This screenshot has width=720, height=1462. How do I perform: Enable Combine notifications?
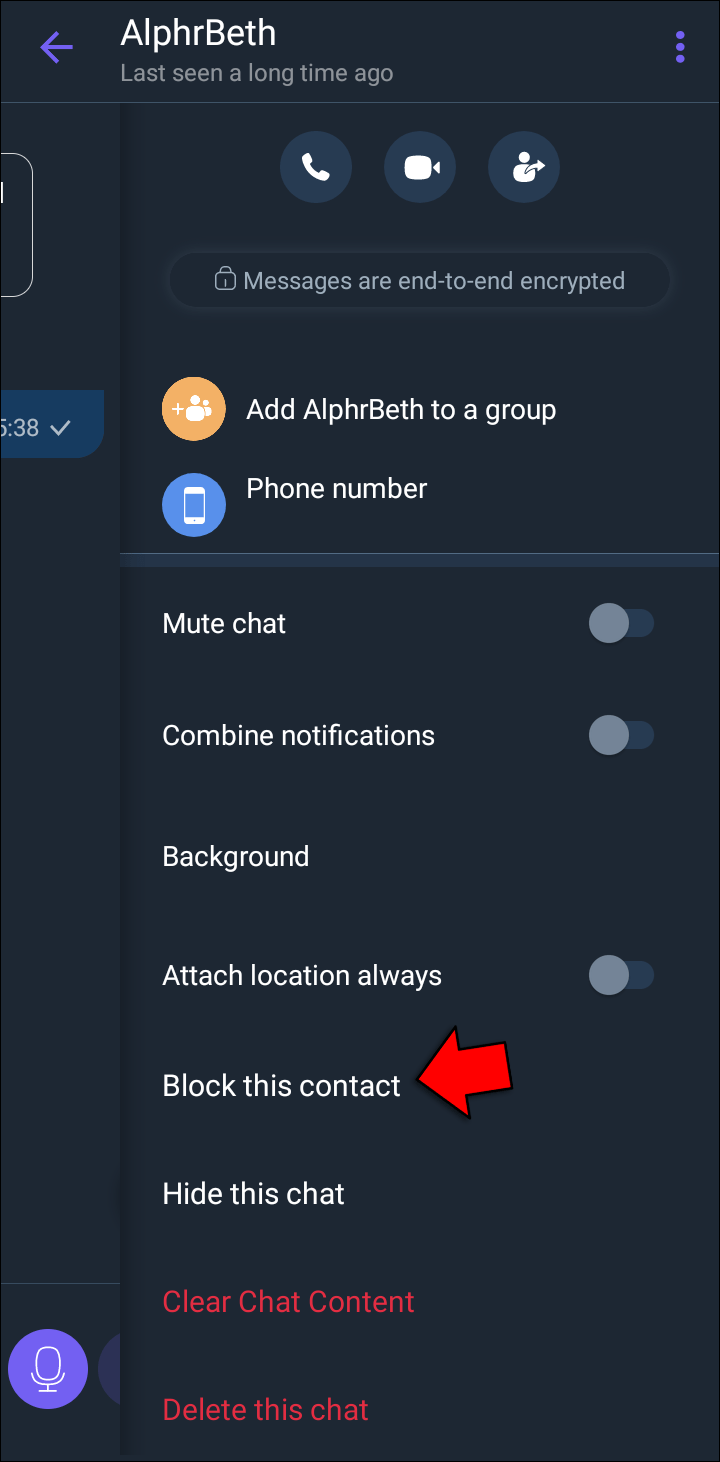[621, 736]
